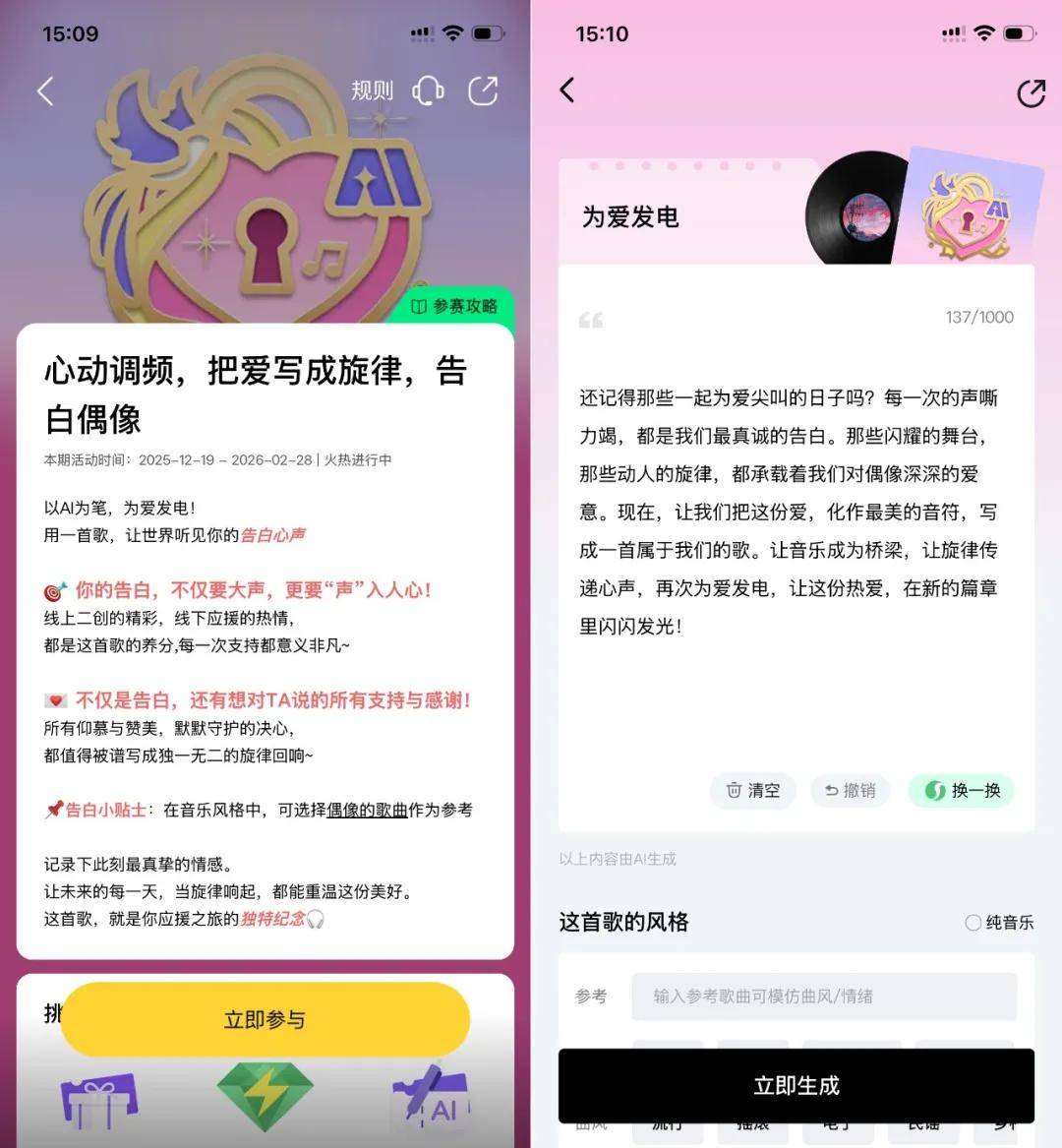This screenshot has width=1062, height=1148.
Task: Open the 规则 rules page
Action: 372,91
